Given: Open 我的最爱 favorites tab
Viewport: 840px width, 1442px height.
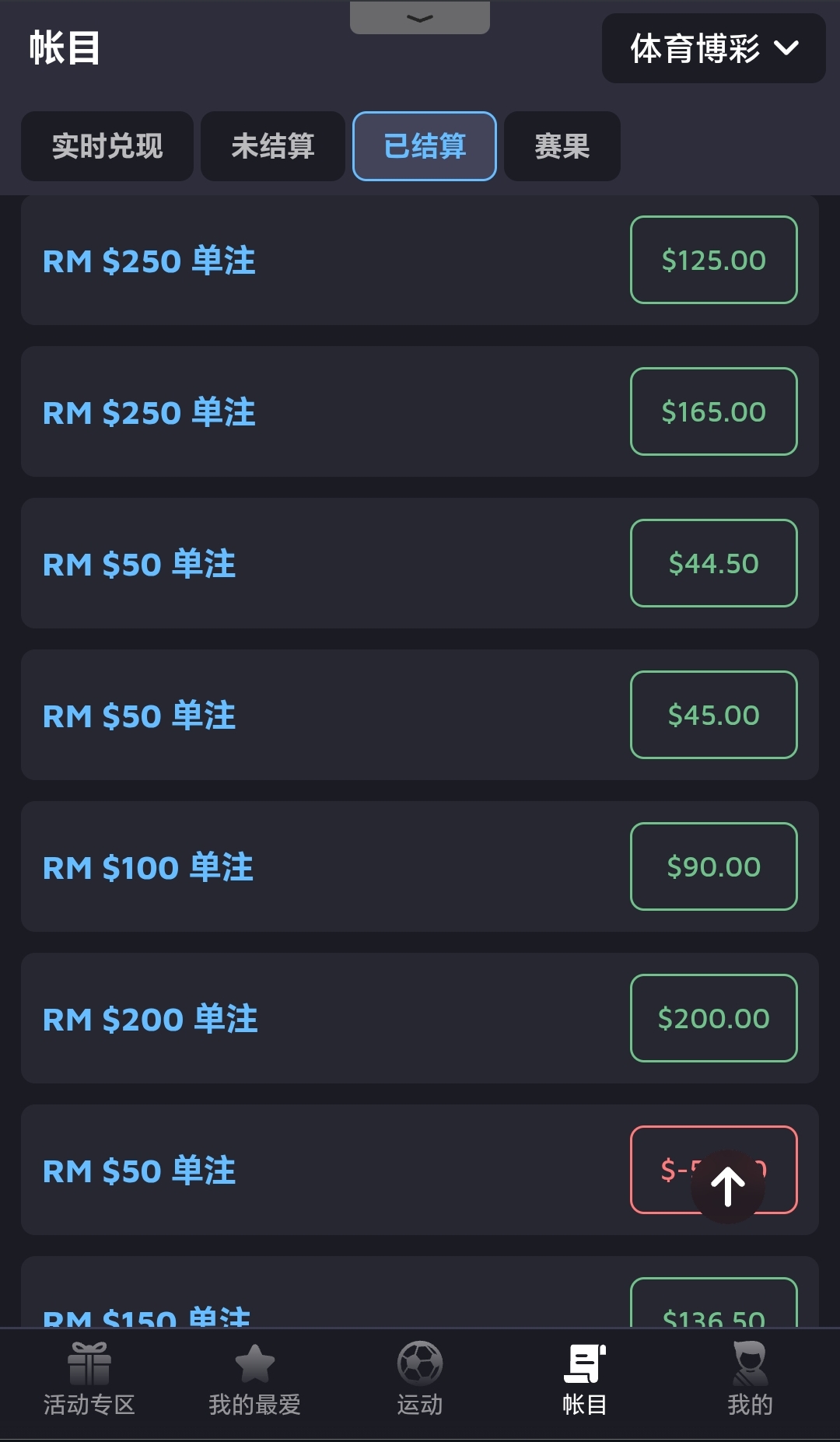Looking at the screenshot, I should coord(254,1380).
